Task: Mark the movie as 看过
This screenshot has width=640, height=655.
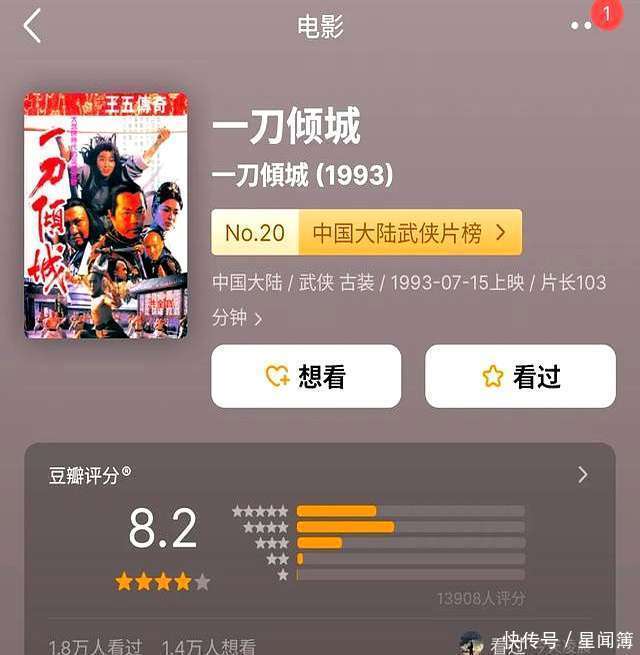Action: click(x=520, y=376)
